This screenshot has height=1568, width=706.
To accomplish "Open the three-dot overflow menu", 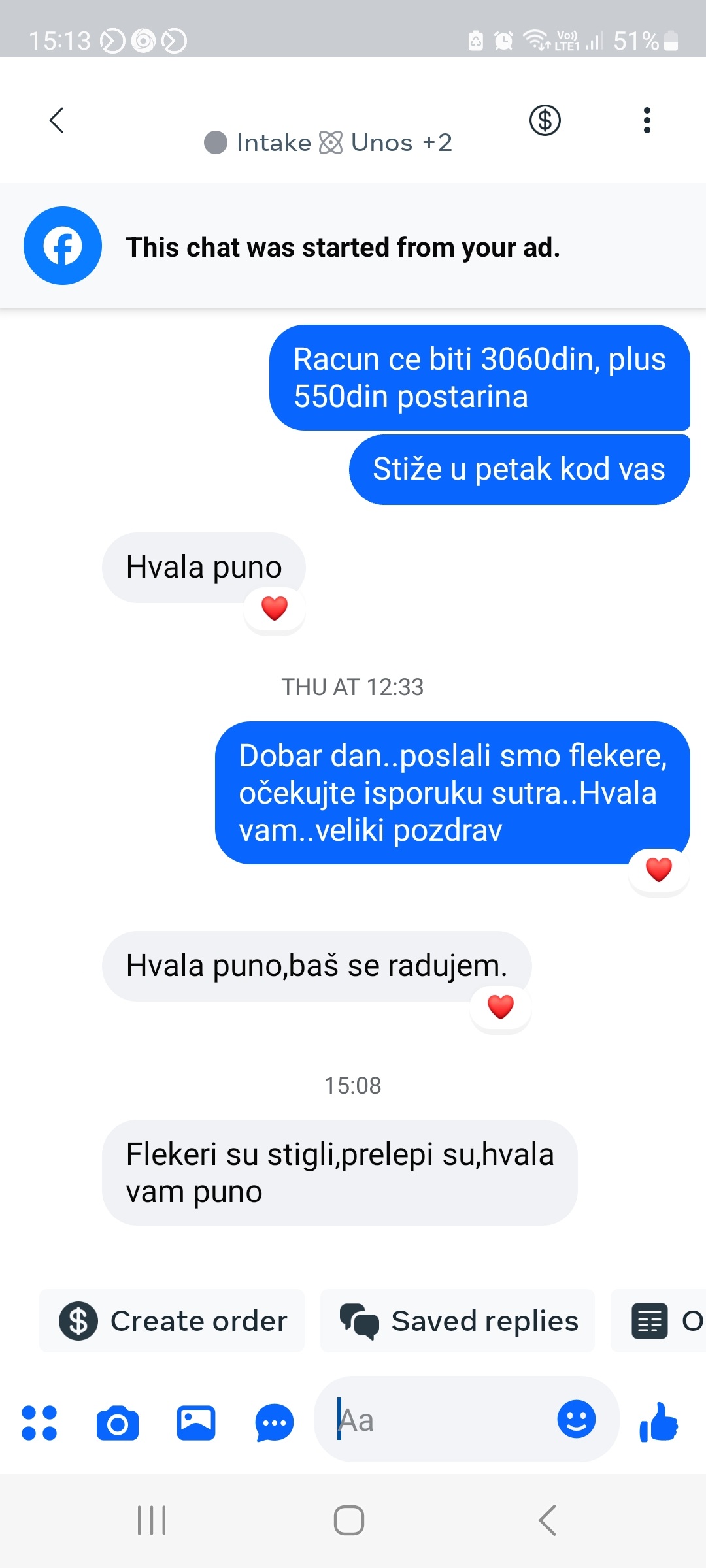I will (x=647, y=120).
